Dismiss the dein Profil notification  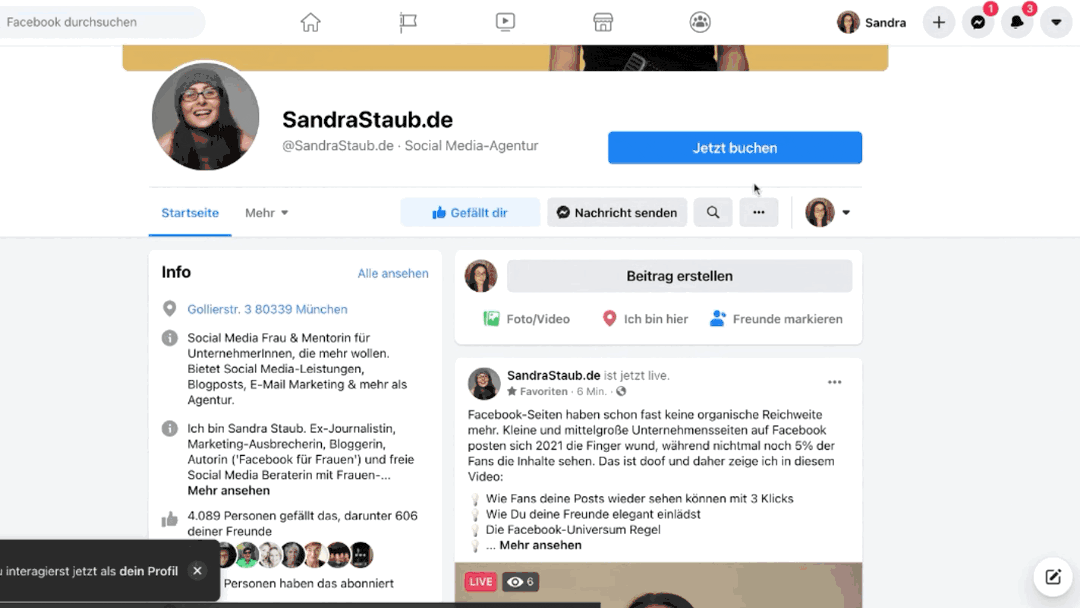click(197, 571)
